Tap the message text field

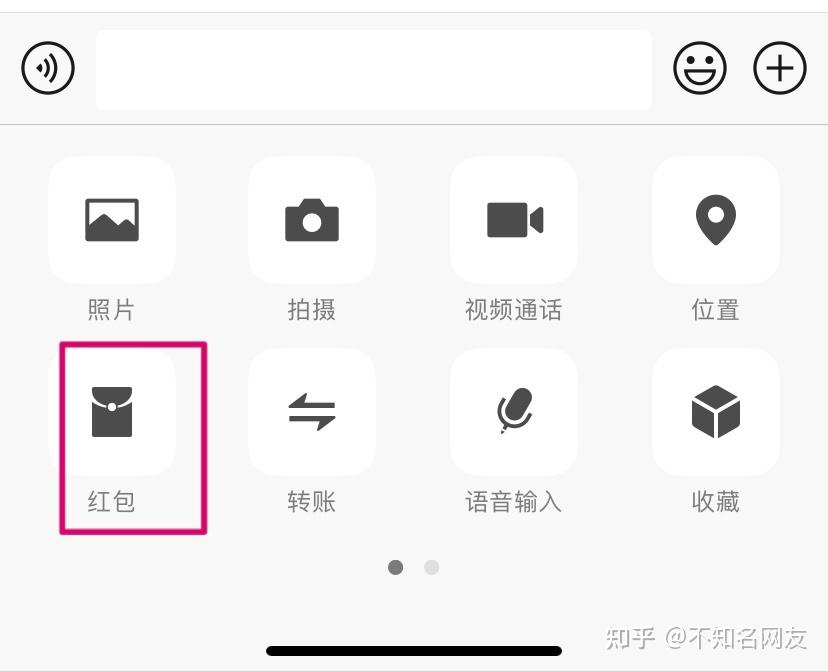click(x=373, y=69)
